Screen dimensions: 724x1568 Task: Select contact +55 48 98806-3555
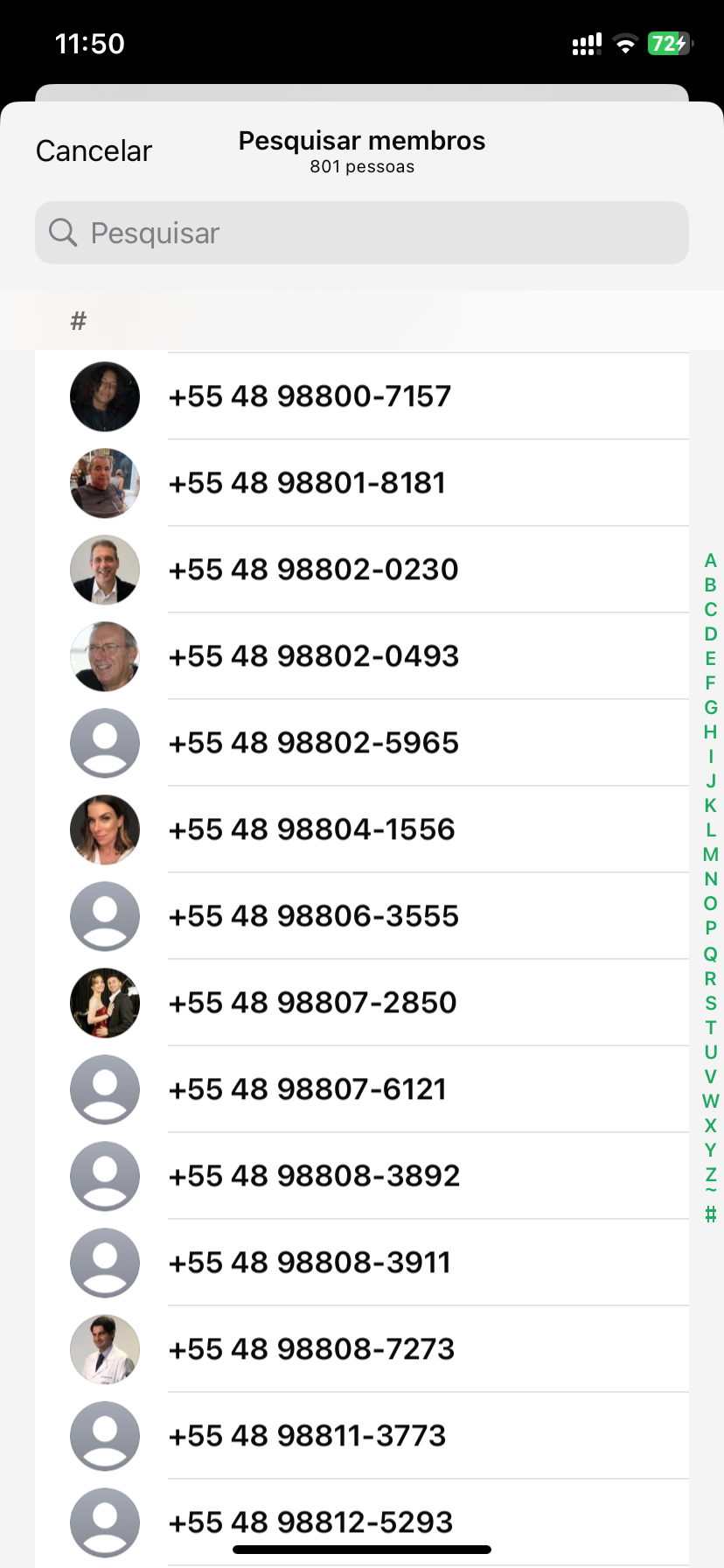point(362,916)
